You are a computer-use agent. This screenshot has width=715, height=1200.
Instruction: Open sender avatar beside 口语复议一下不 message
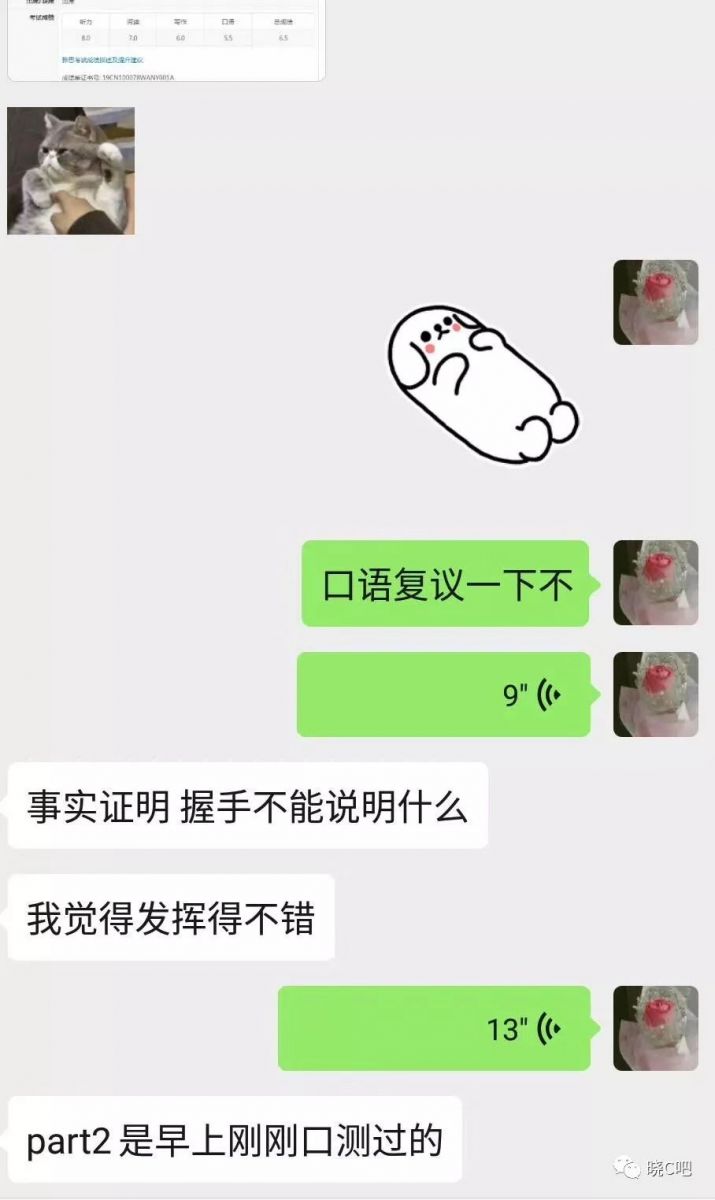point(655,583)
